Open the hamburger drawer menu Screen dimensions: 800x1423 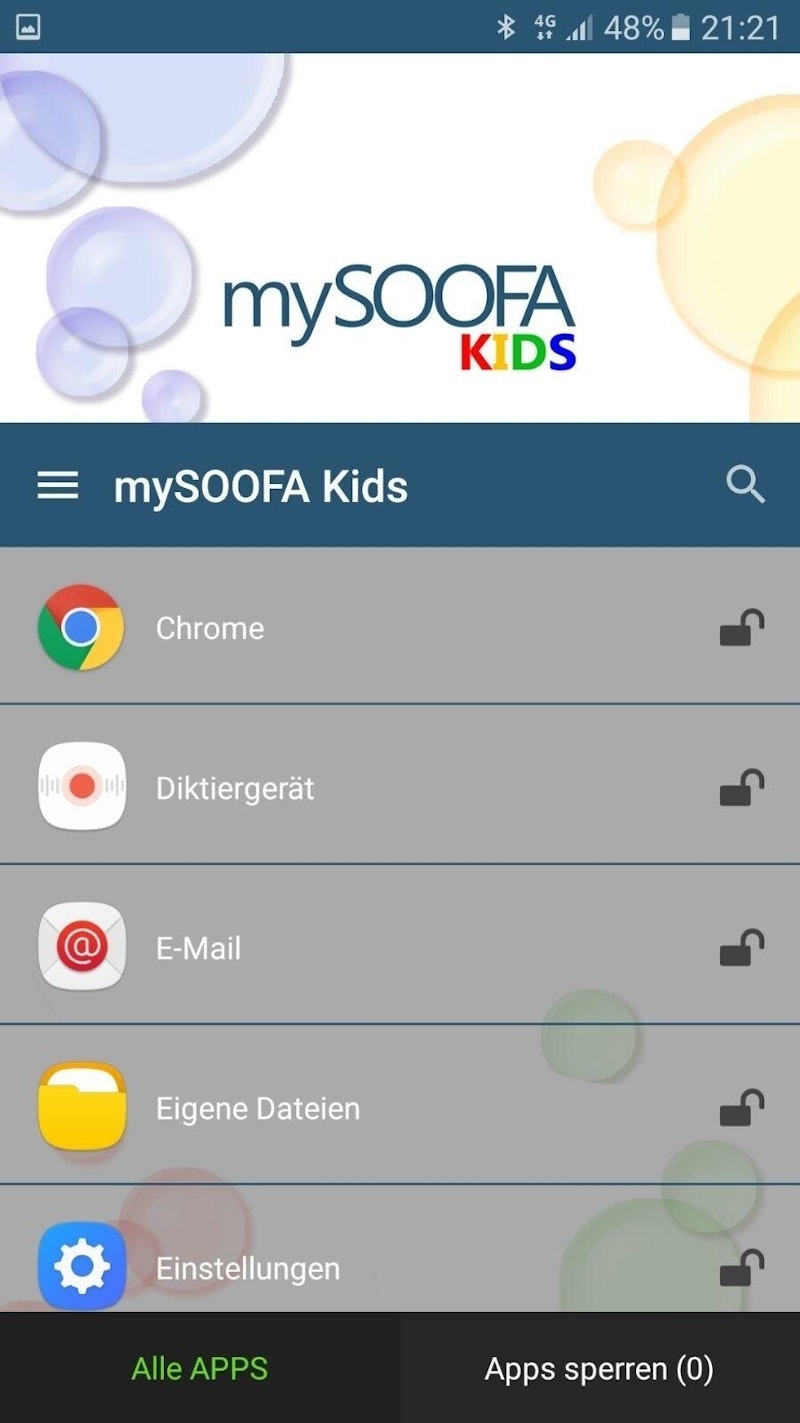point(57,486)
